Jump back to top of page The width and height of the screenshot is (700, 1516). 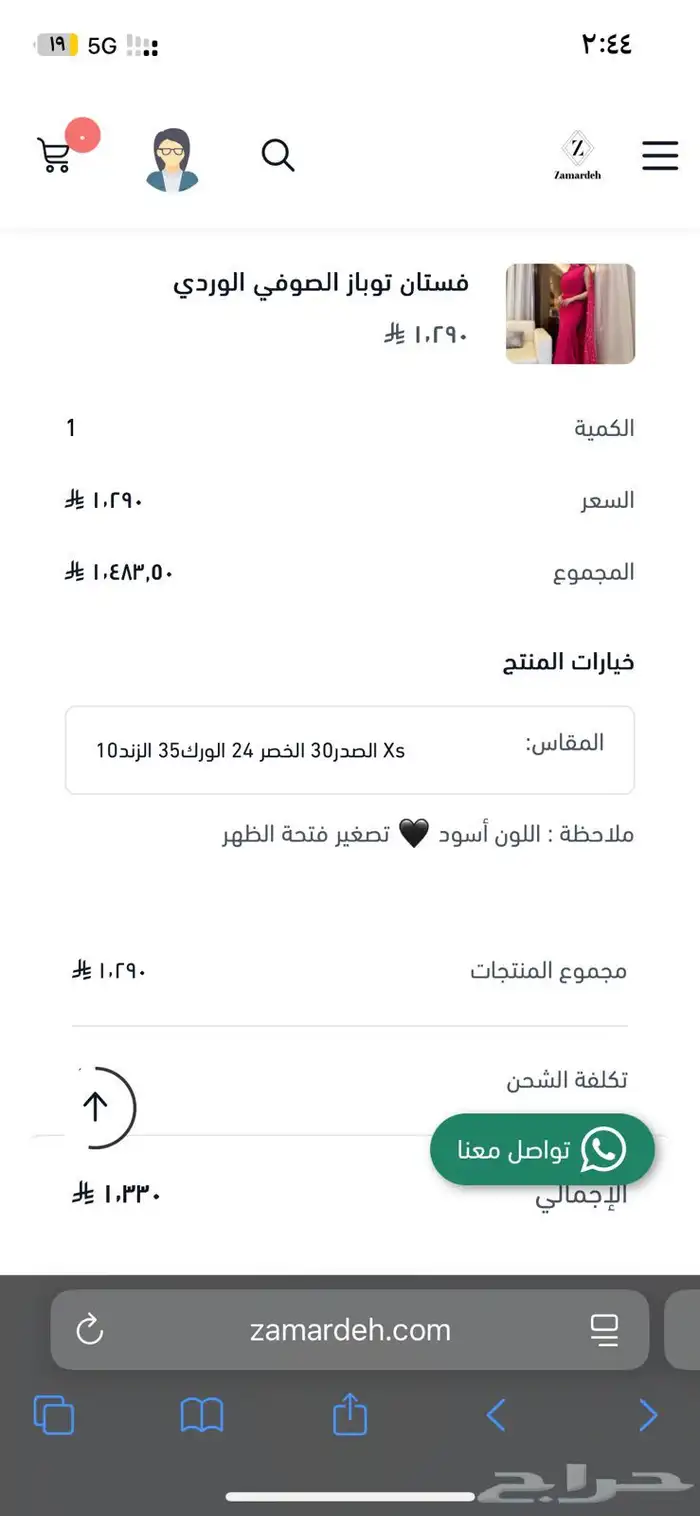coord(96,1106)
